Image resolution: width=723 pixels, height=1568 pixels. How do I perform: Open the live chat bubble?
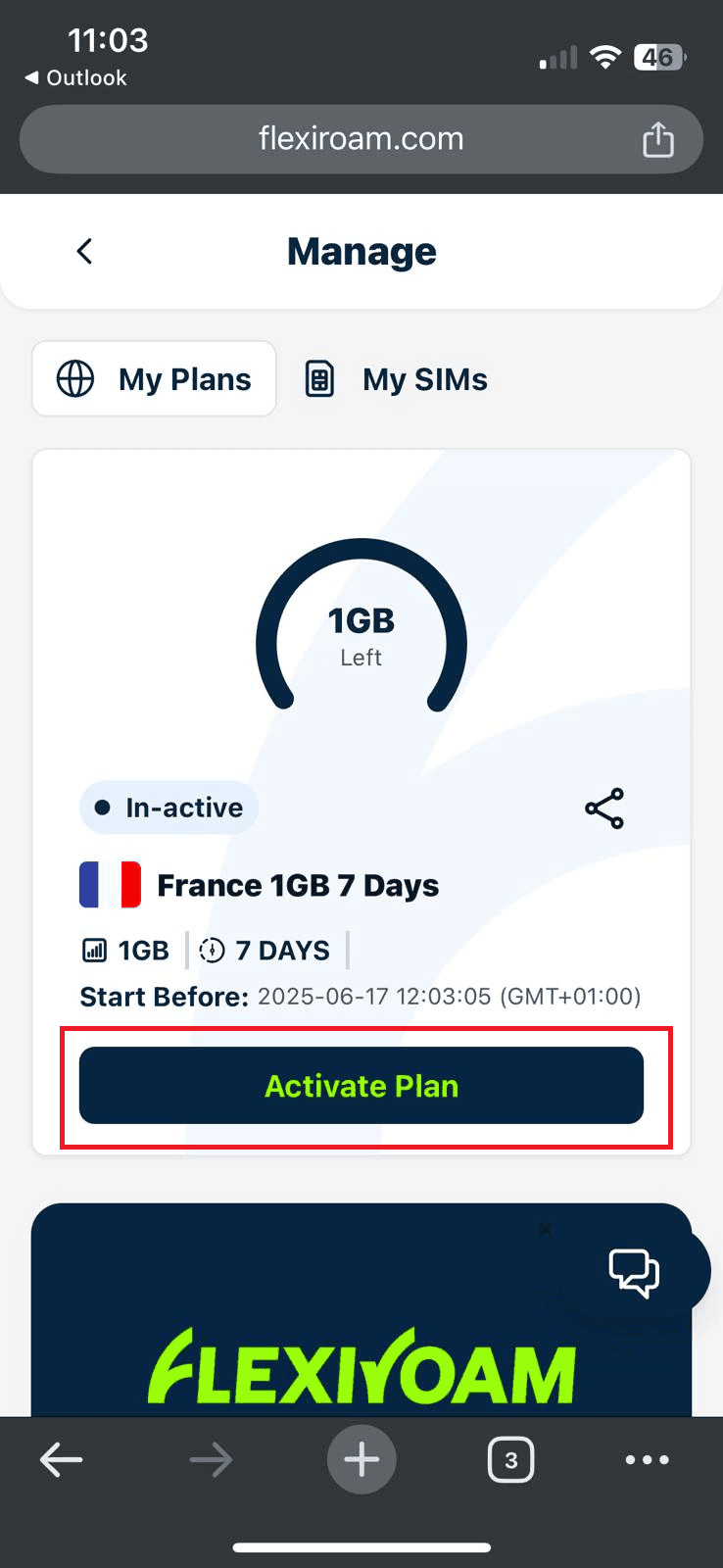tap(635, 1271)
